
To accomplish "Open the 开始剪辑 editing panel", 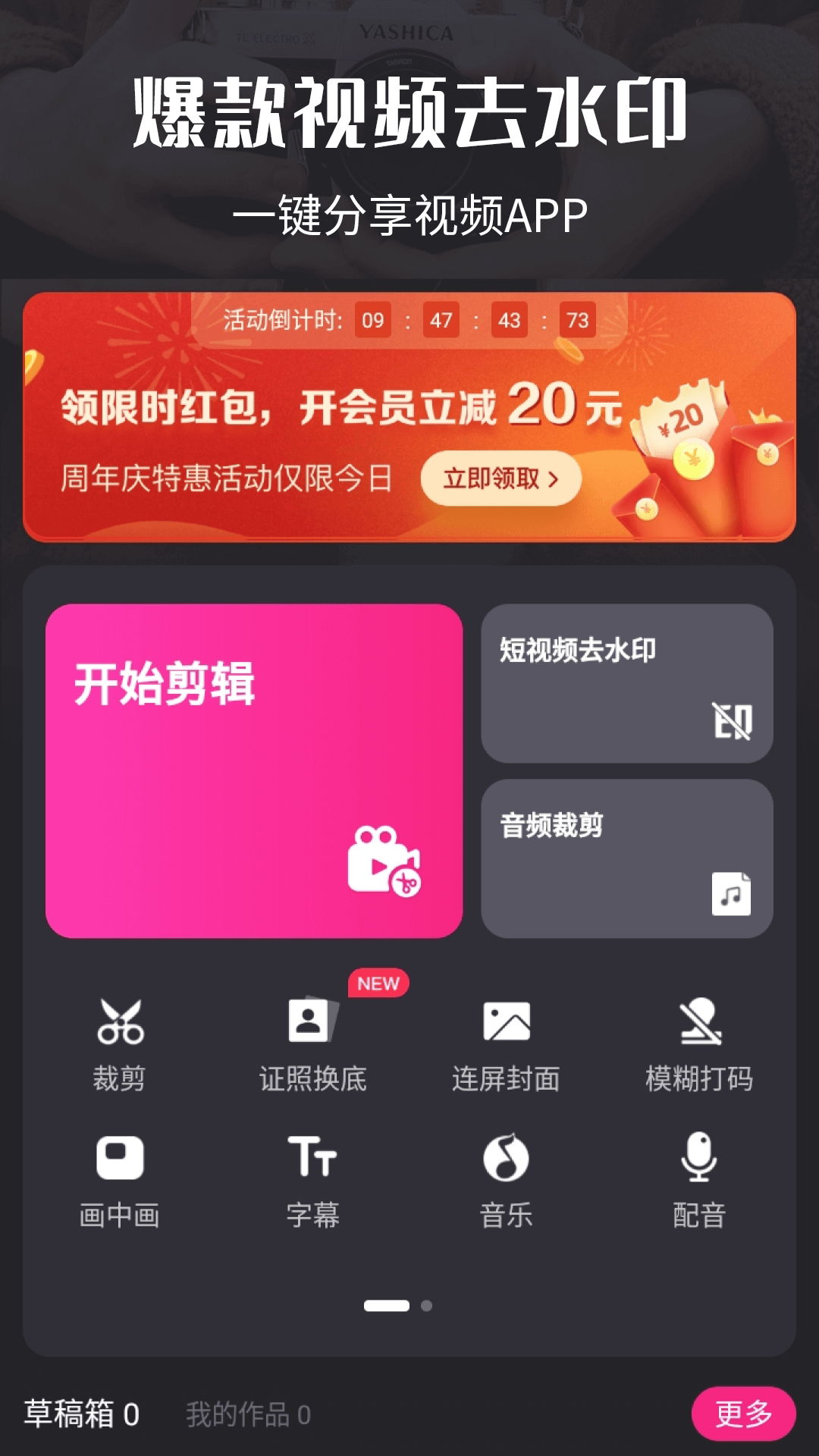I will [x=254, y=770].
